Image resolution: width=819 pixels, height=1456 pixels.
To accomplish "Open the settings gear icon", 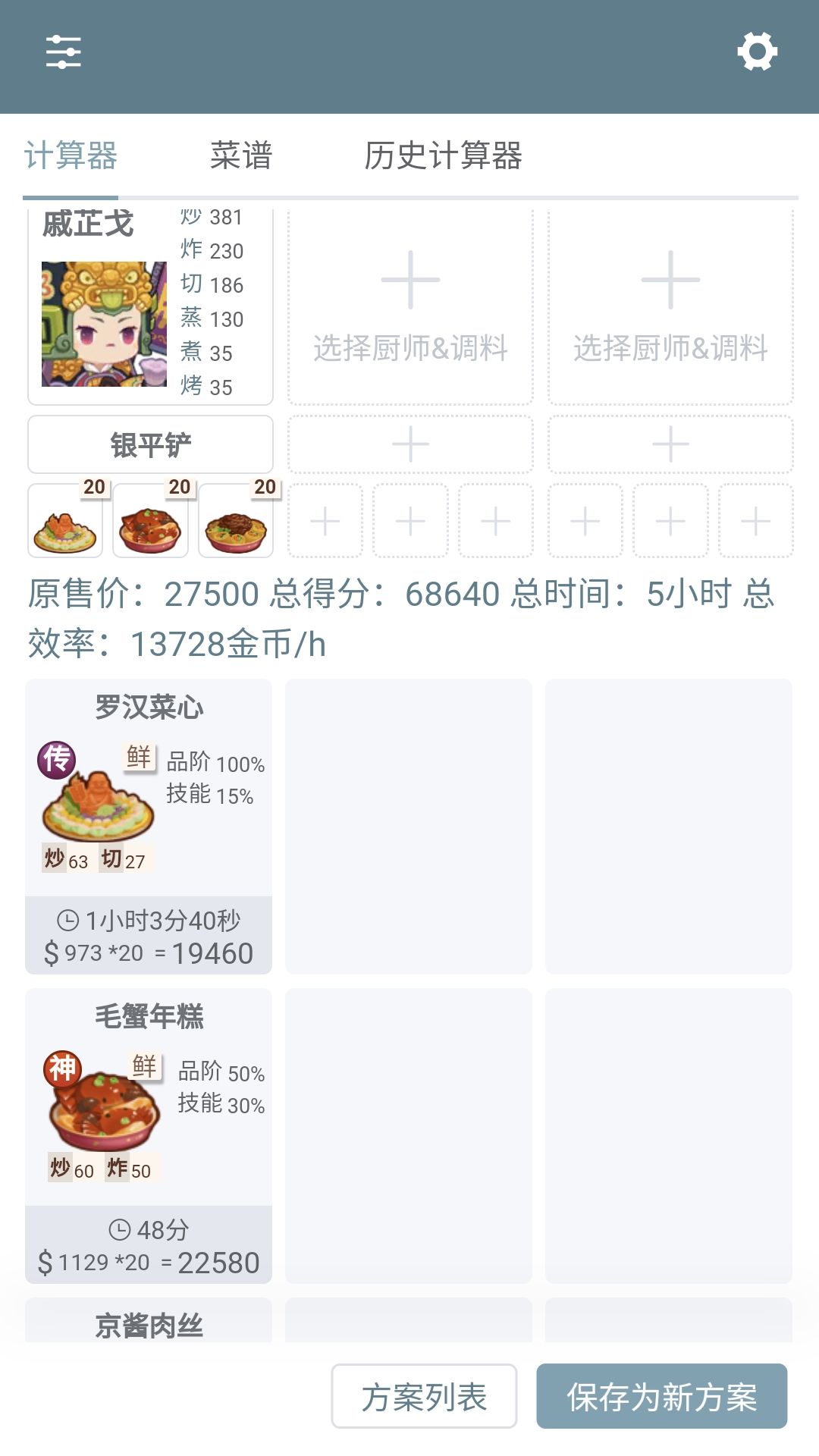I will pyautogui.click(x=755, y=52).
